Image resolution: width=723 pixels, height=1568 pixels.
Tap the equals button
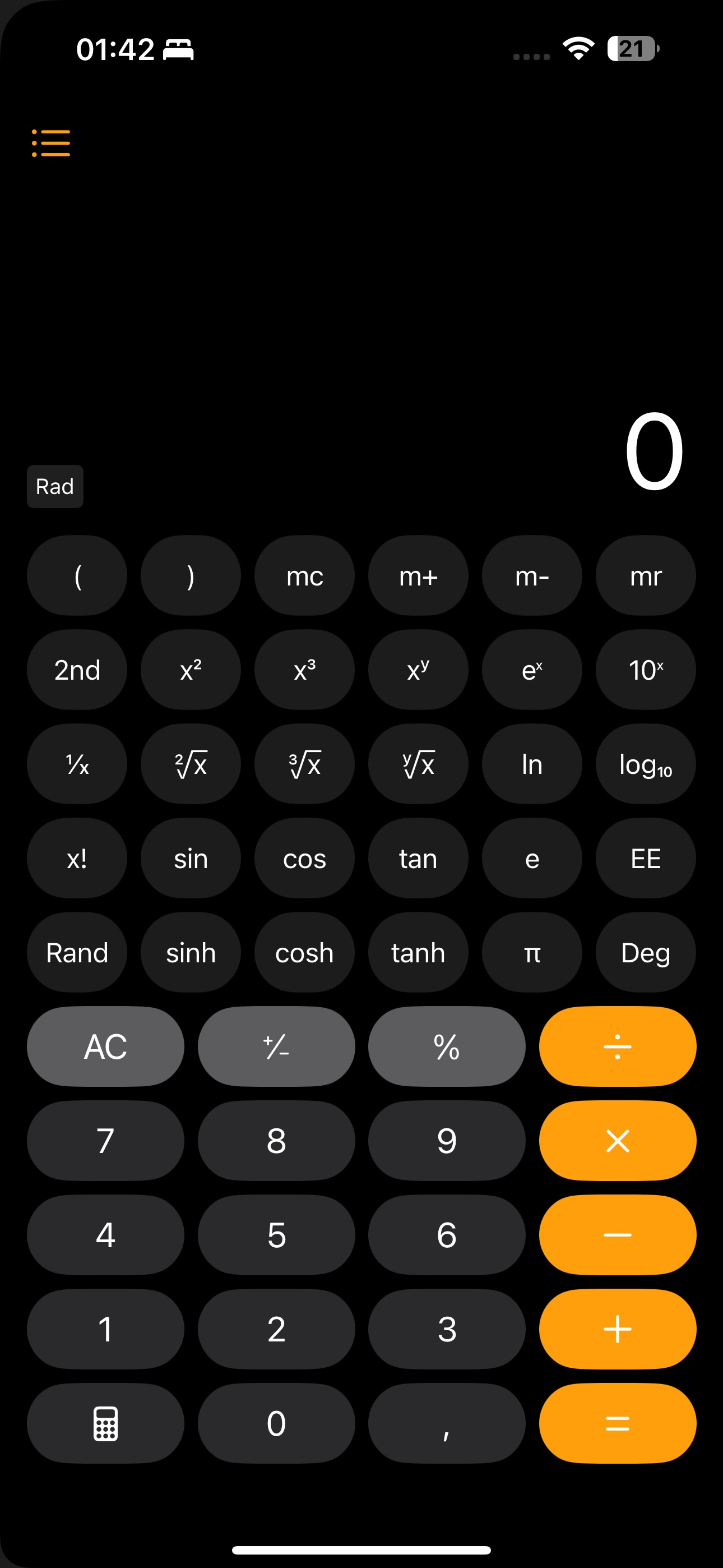[x=618, y=1423]
